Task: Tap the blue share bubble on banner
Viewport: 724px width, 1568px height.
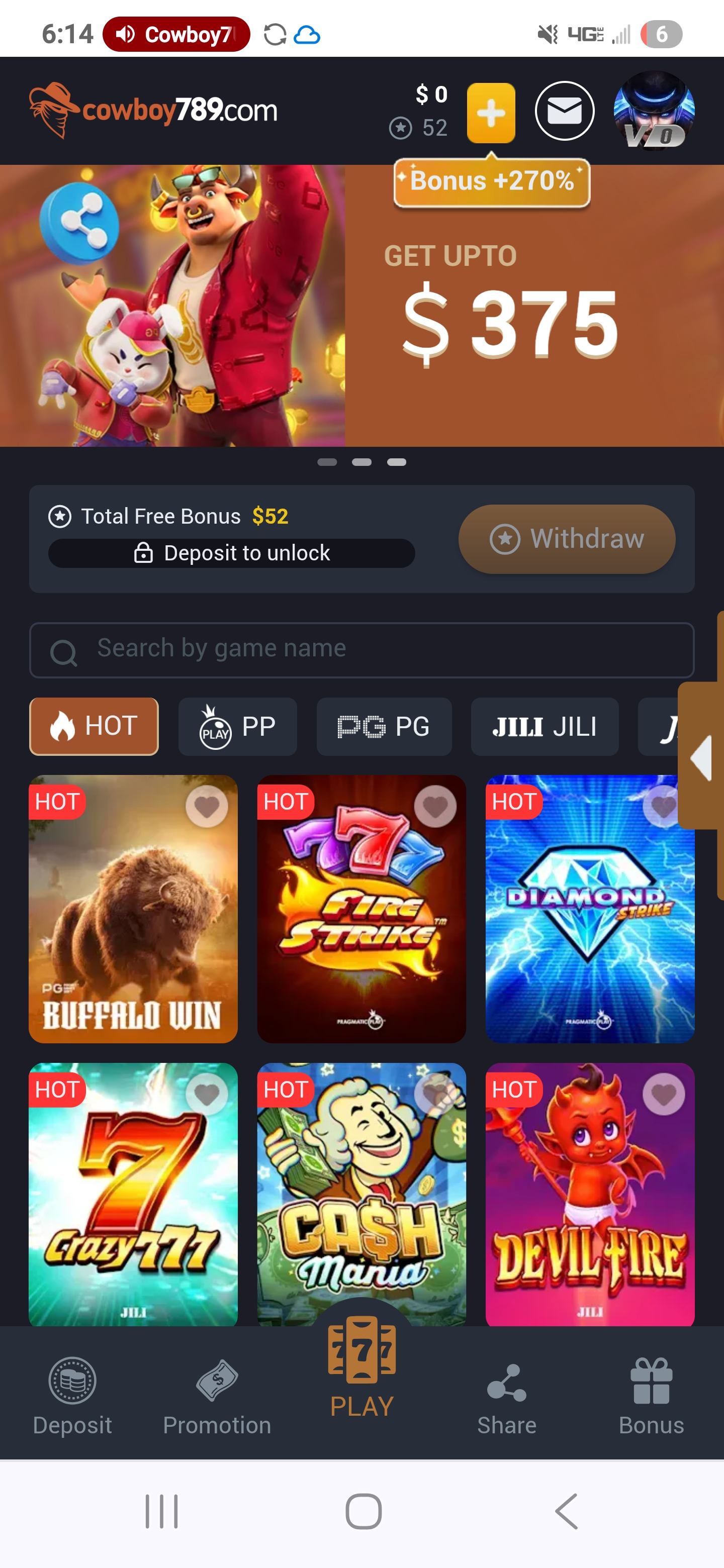Action: [79, 222]
